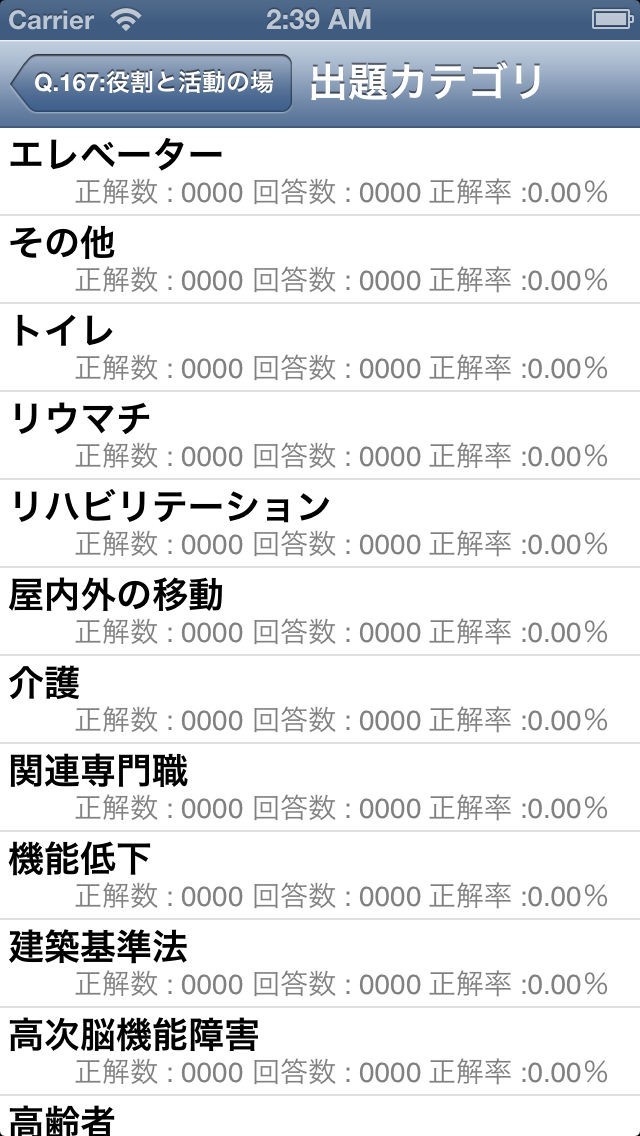
Task: Choose the リウマチ category
Action: 320,436
